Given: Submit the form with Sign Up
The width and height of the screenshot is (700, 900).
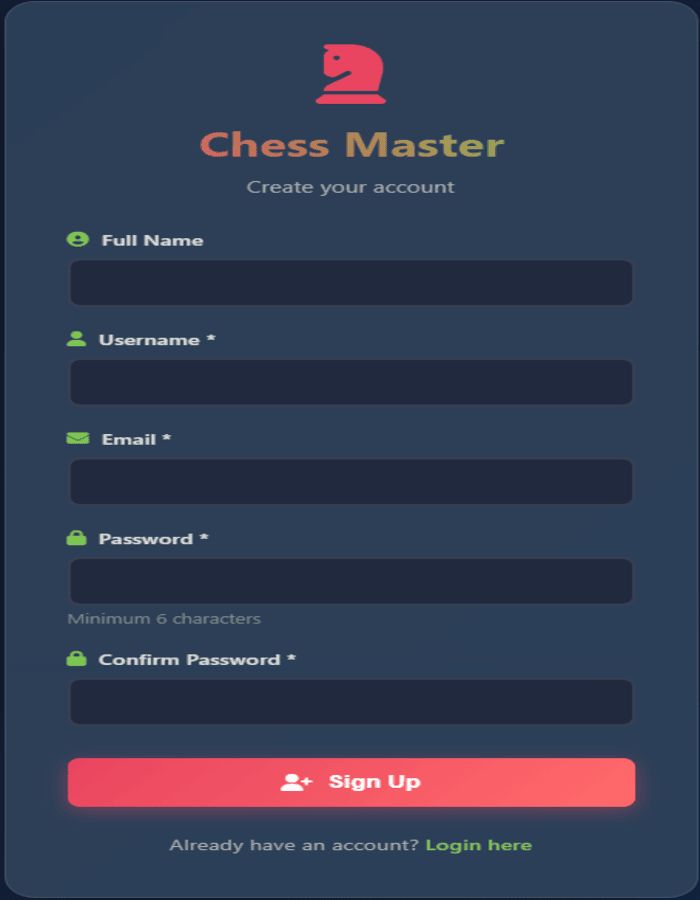Looking at the screenshot, I should point(351,782).
